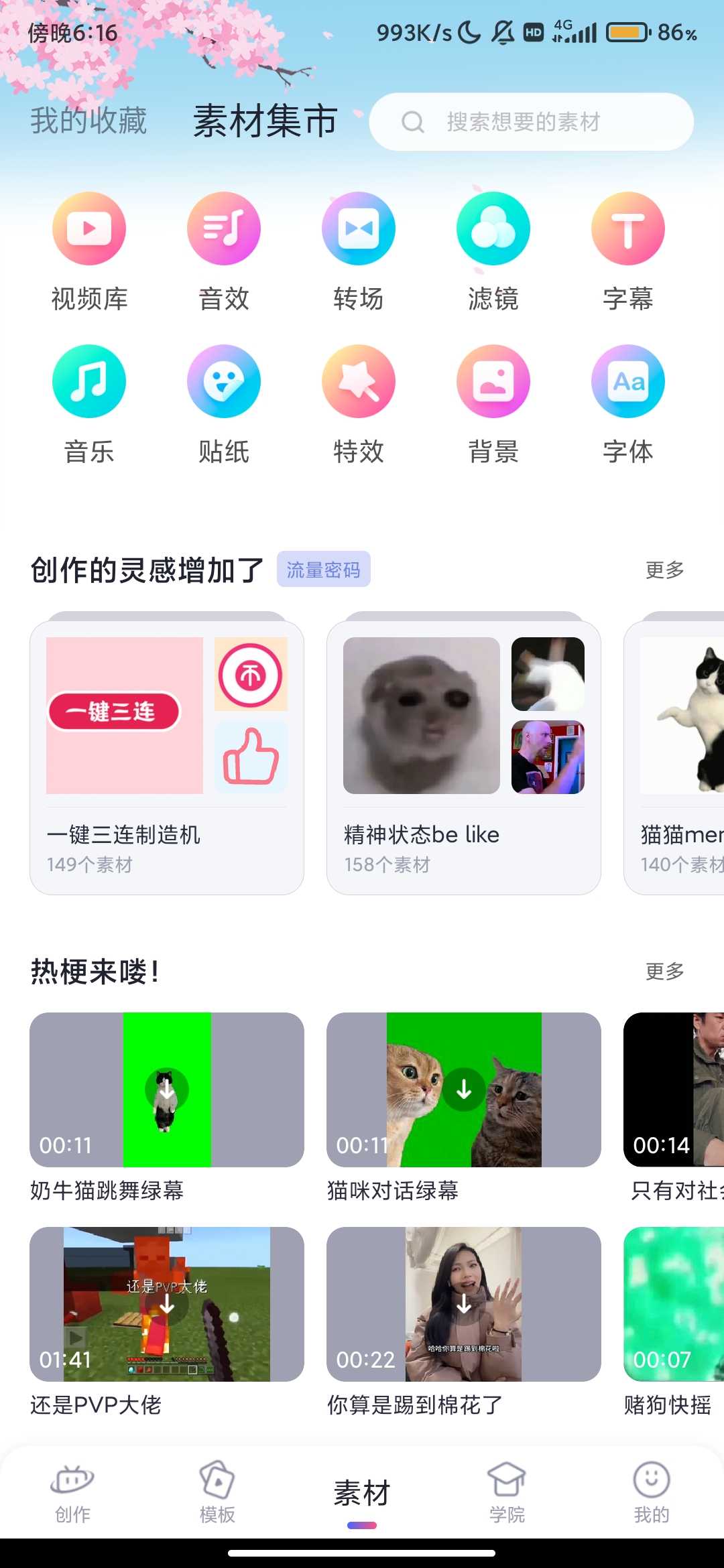Viewport: 724px width, 1568px height.
Task: Switch to the 我的收藏 tab
Action: pyautogui.click(x=88, y=121)
